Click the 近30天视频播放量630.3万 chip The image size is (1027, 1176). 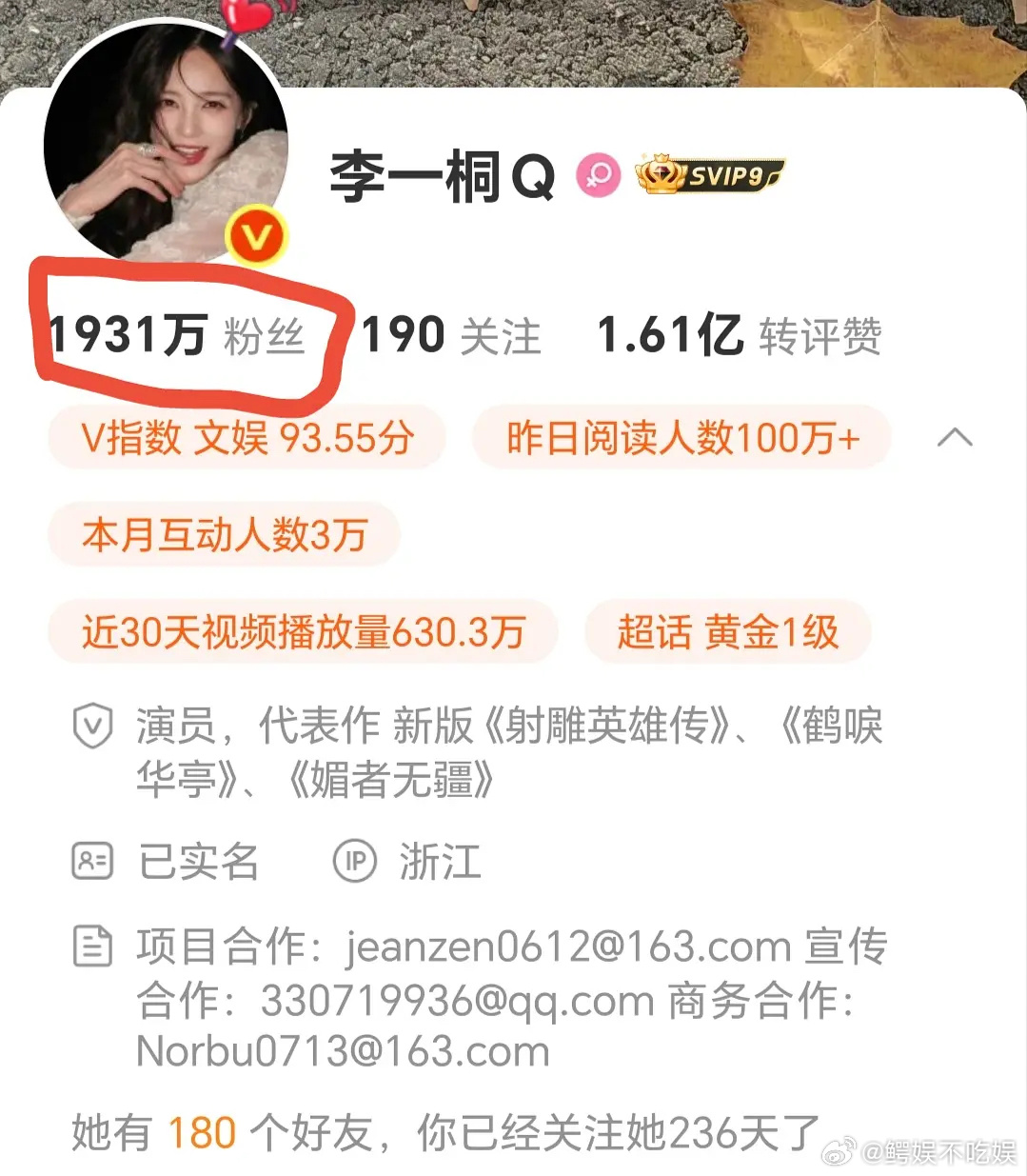(x=303, y=631)
